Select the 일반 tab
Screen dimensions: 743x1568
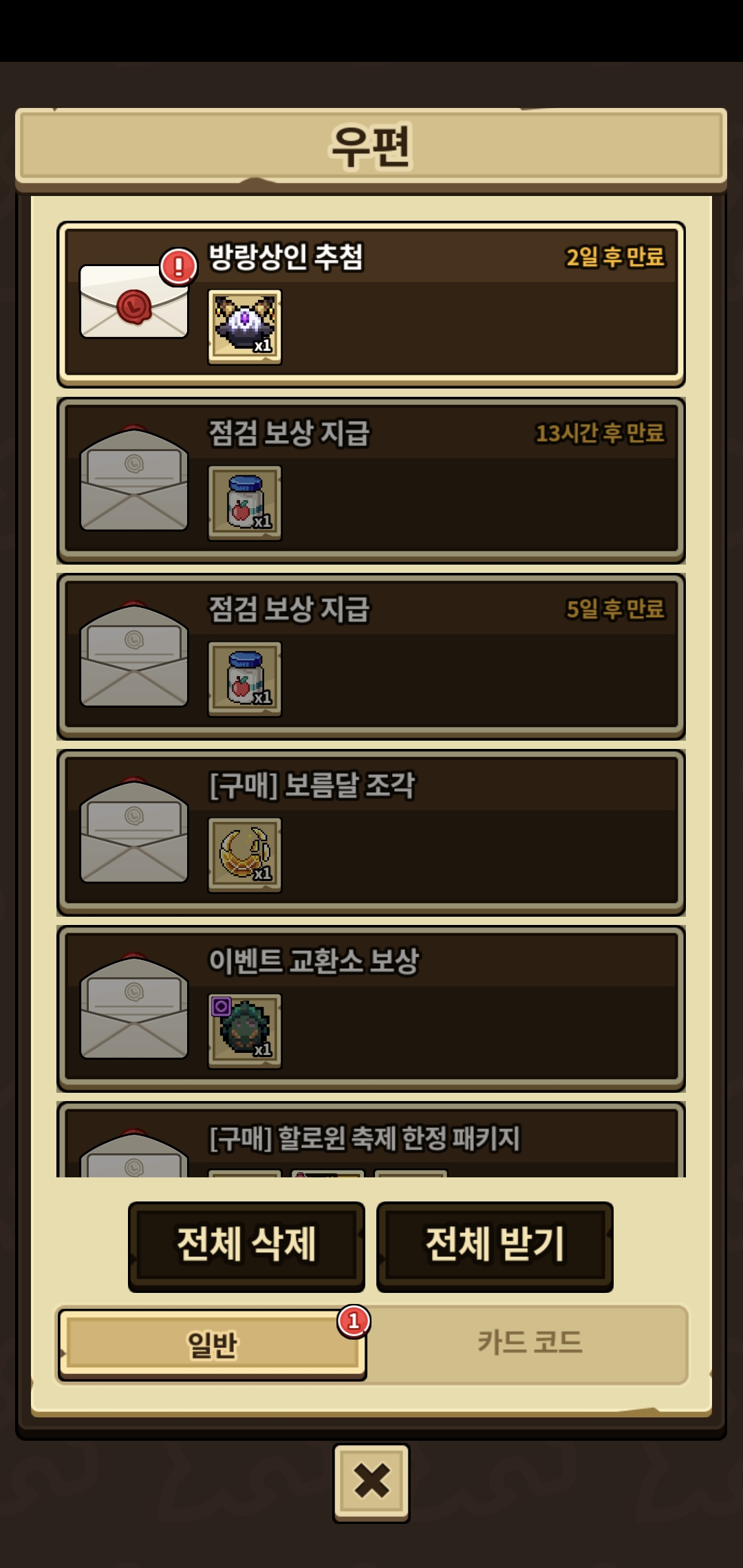coord(212,1344)
